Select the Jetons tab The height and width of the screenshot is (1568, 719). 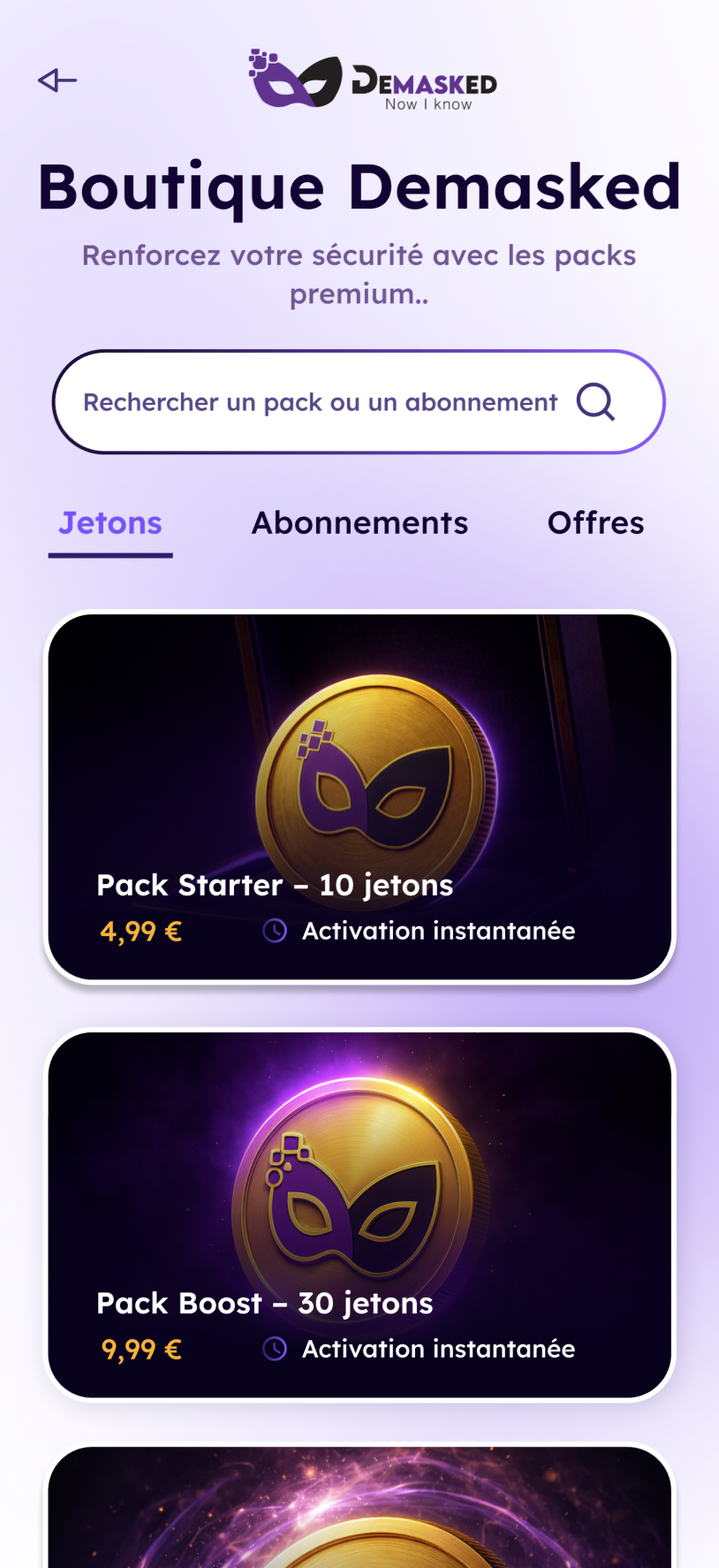pyautogui.click(x=110, y=523)
